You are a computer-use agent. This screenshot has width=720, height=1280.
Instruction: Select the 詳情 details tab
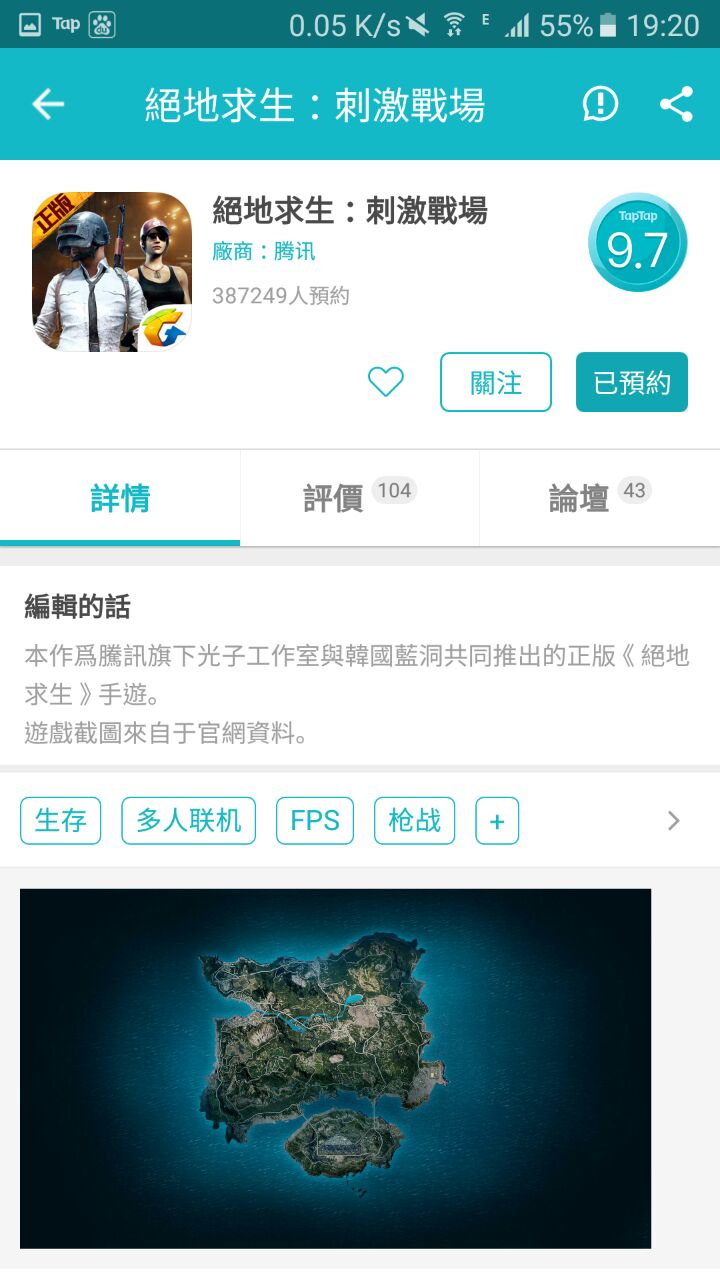coord(120,498)
